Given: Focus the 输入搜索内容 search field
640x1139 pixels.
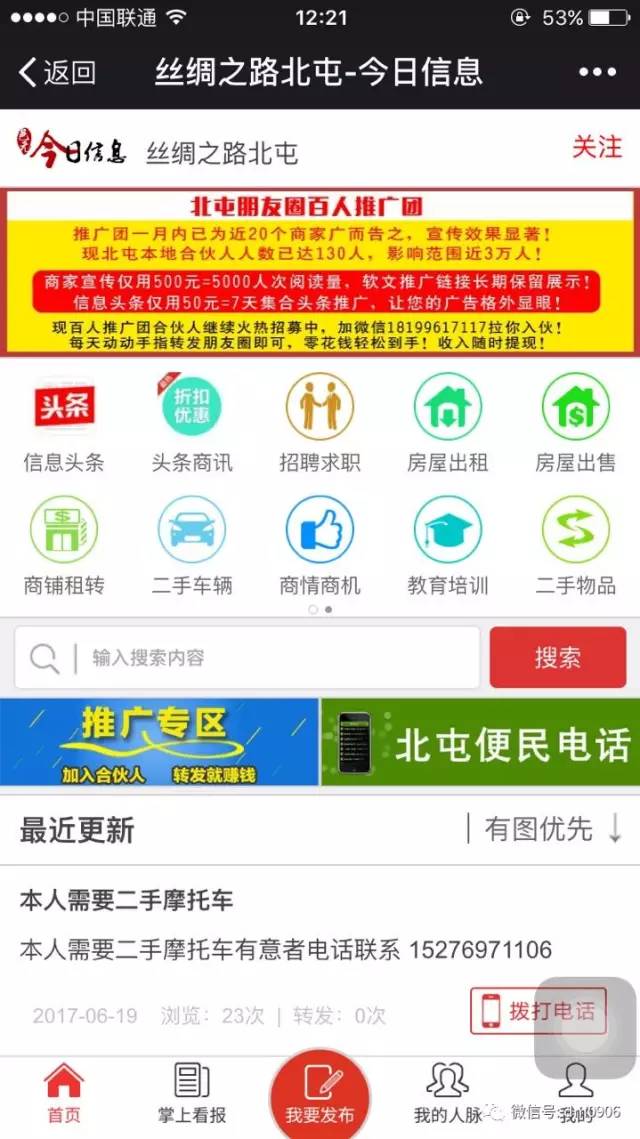Looking at the screenshot, I should point(247,657).
